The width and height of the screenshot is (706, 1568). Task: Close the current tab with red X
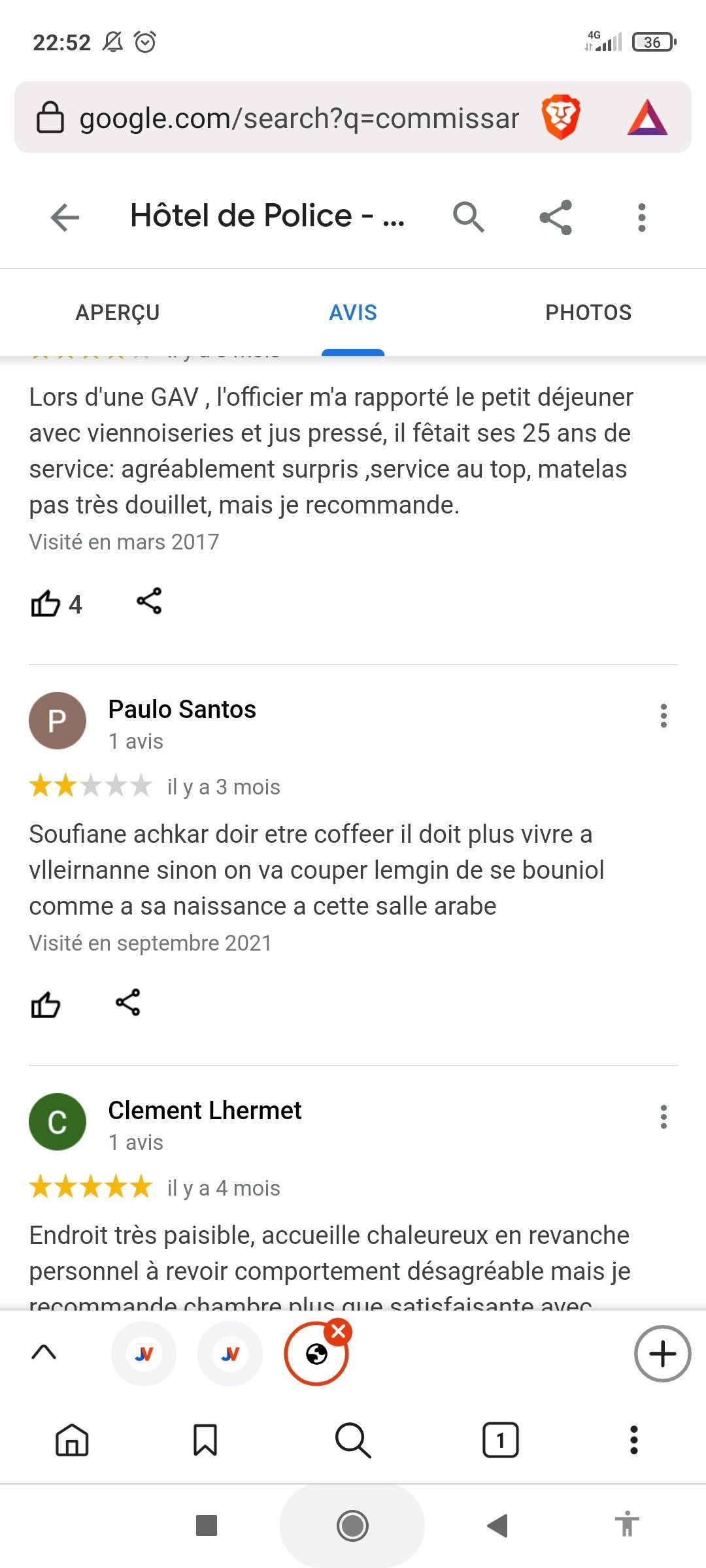(x=339, y=1331)
